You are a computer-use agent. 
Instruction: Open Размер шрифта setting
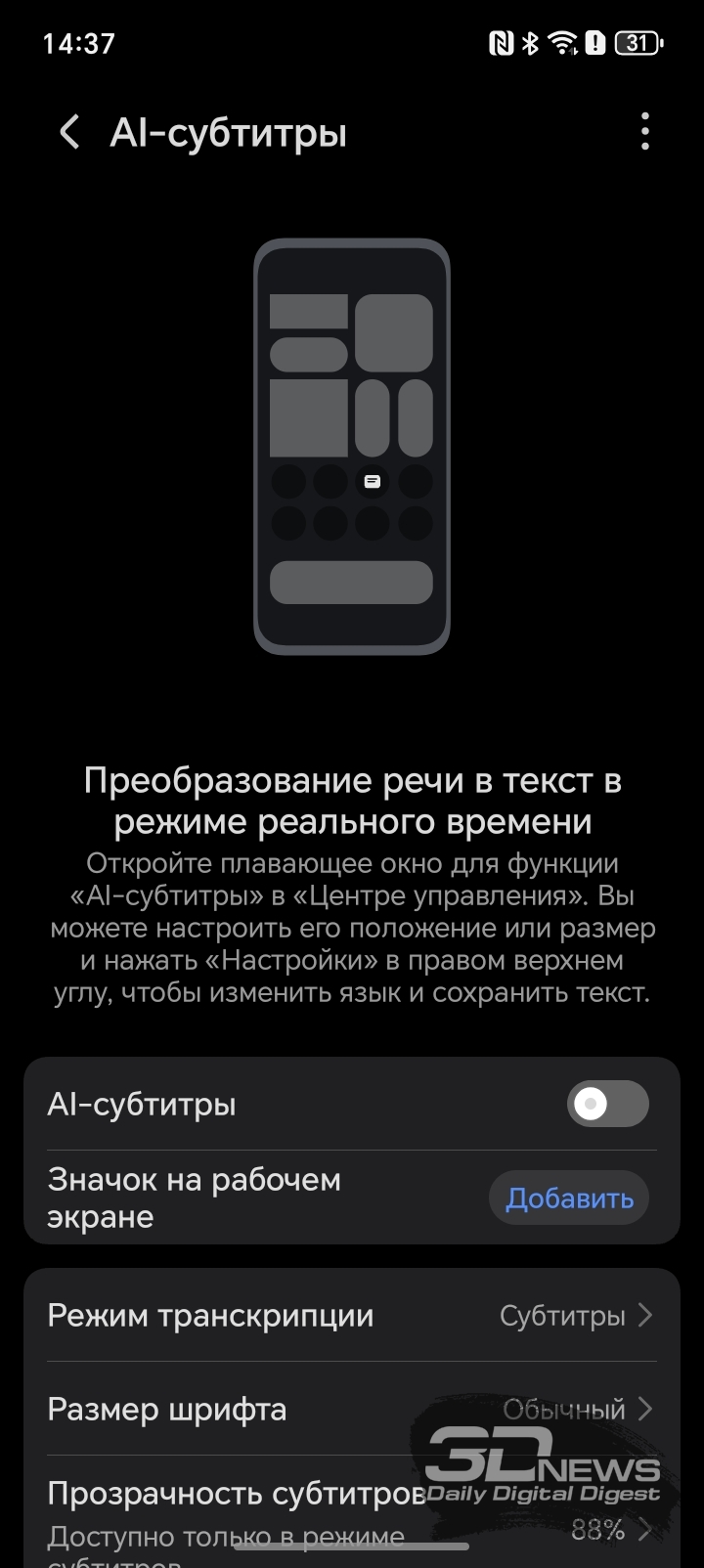click(x=352, y=1409)
